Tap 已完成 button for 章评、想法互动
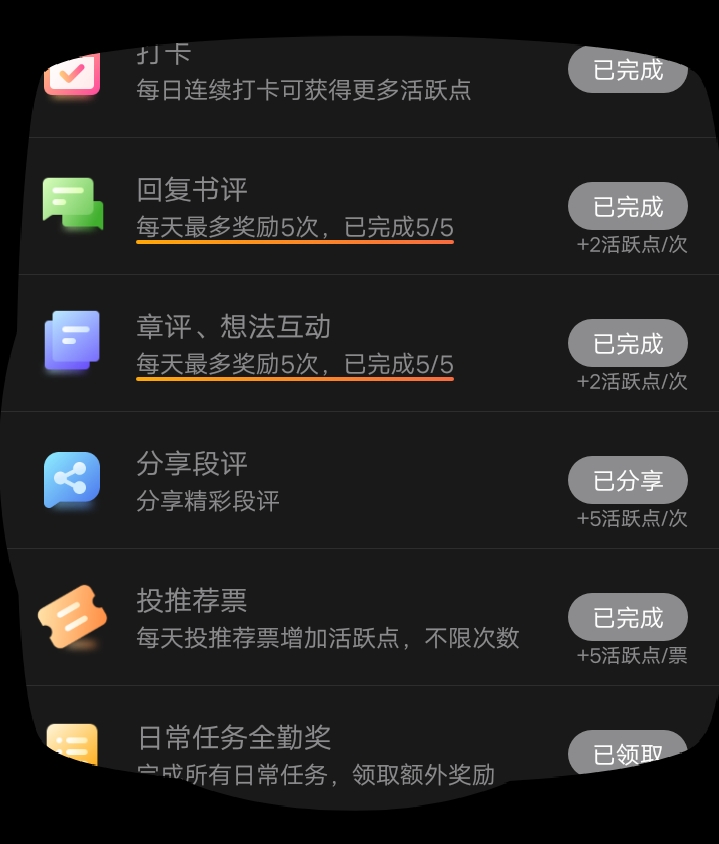 pos(628,344)
